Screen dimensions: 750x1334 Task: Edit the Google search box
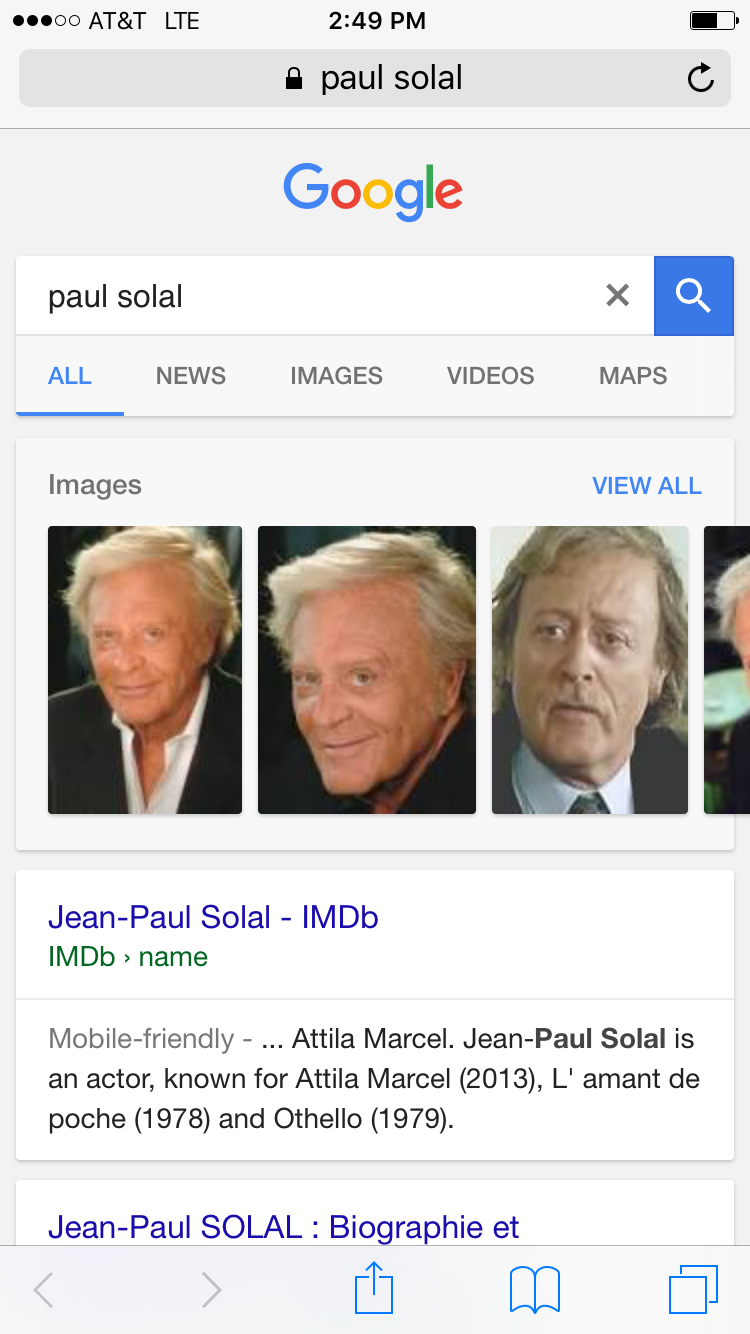coord(320,296)
